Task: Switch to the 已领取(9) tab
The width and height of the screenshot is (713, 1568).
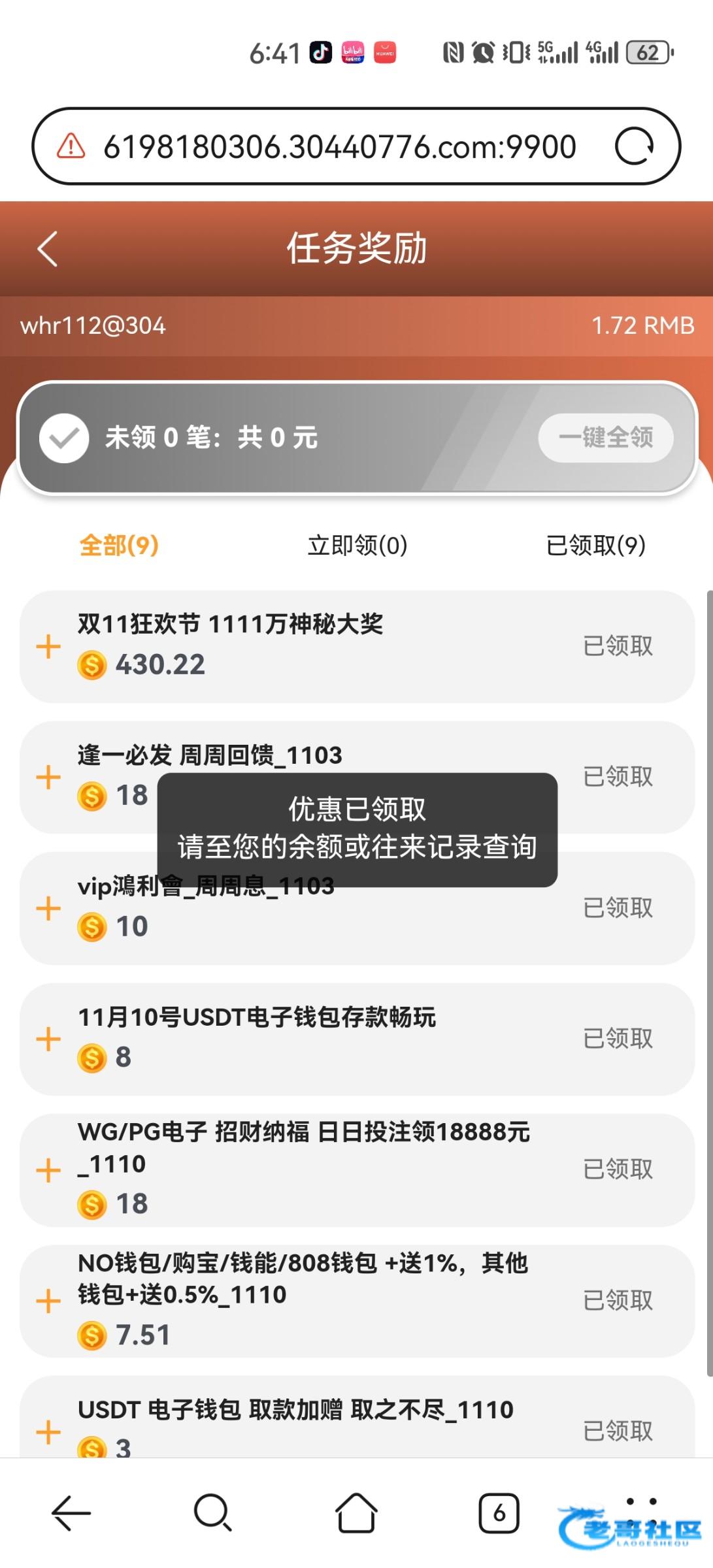Action: pos(596,545)
